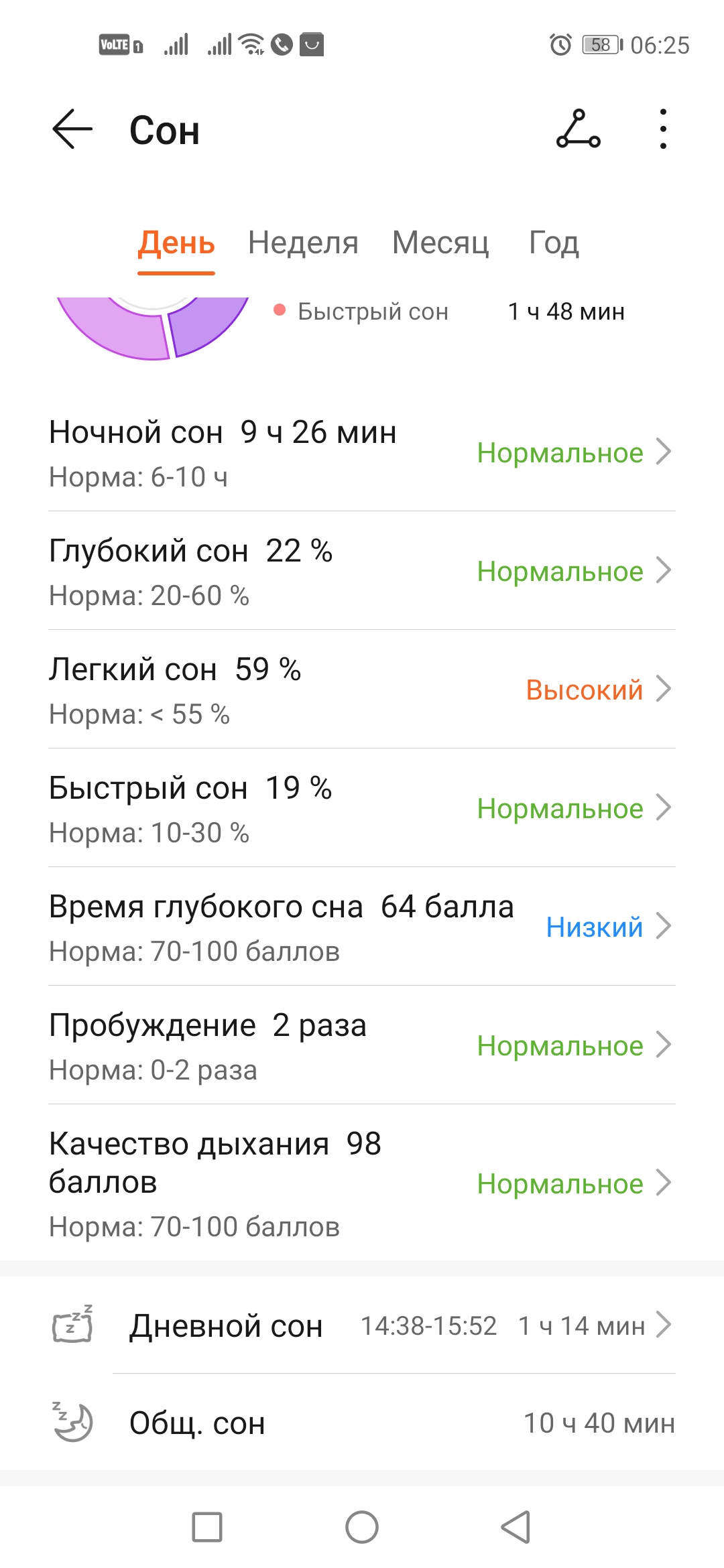The width and height of the screenshot is (724, 1568).
Task: Open Качество дыхания details
Action: tap(362, 1183)
